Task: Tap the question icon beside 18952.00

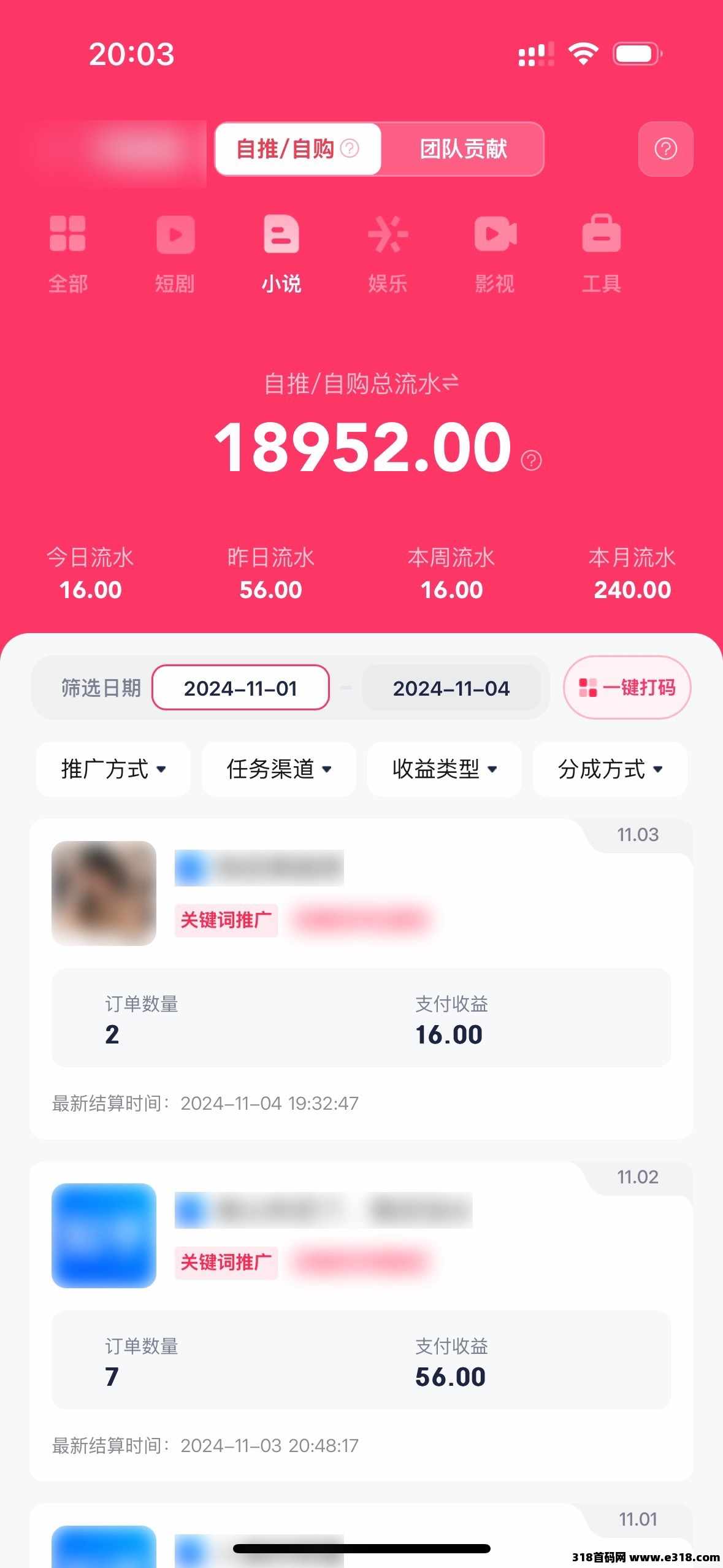Action: 531,460
